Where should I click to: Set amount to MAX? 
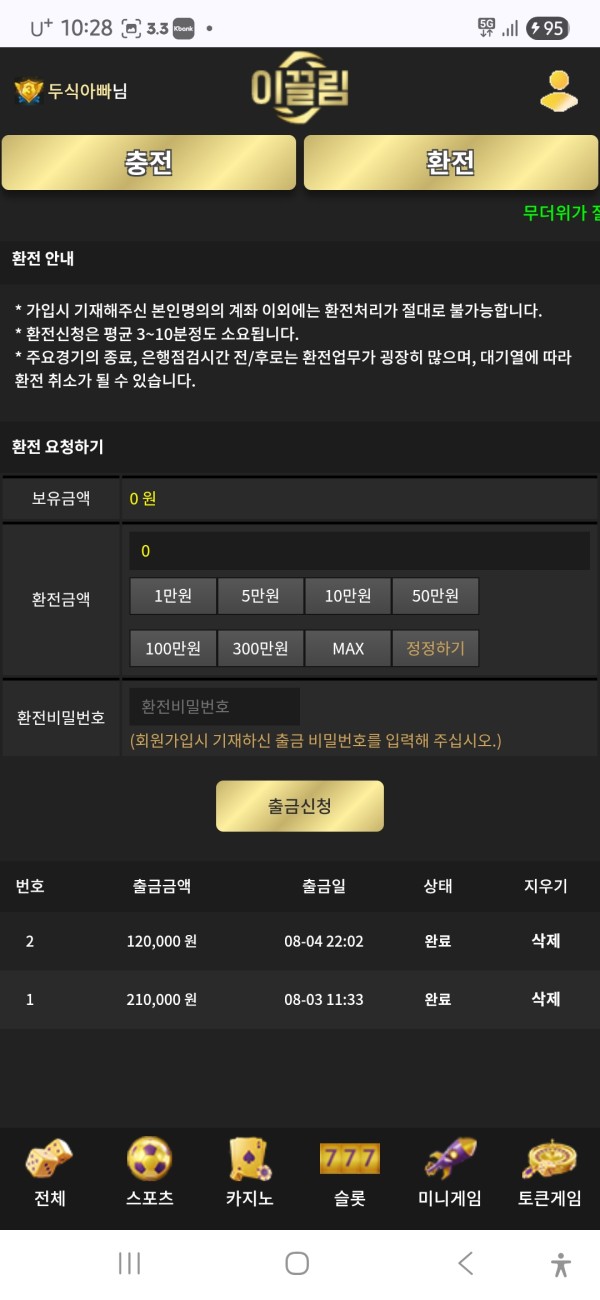point(348,648)
